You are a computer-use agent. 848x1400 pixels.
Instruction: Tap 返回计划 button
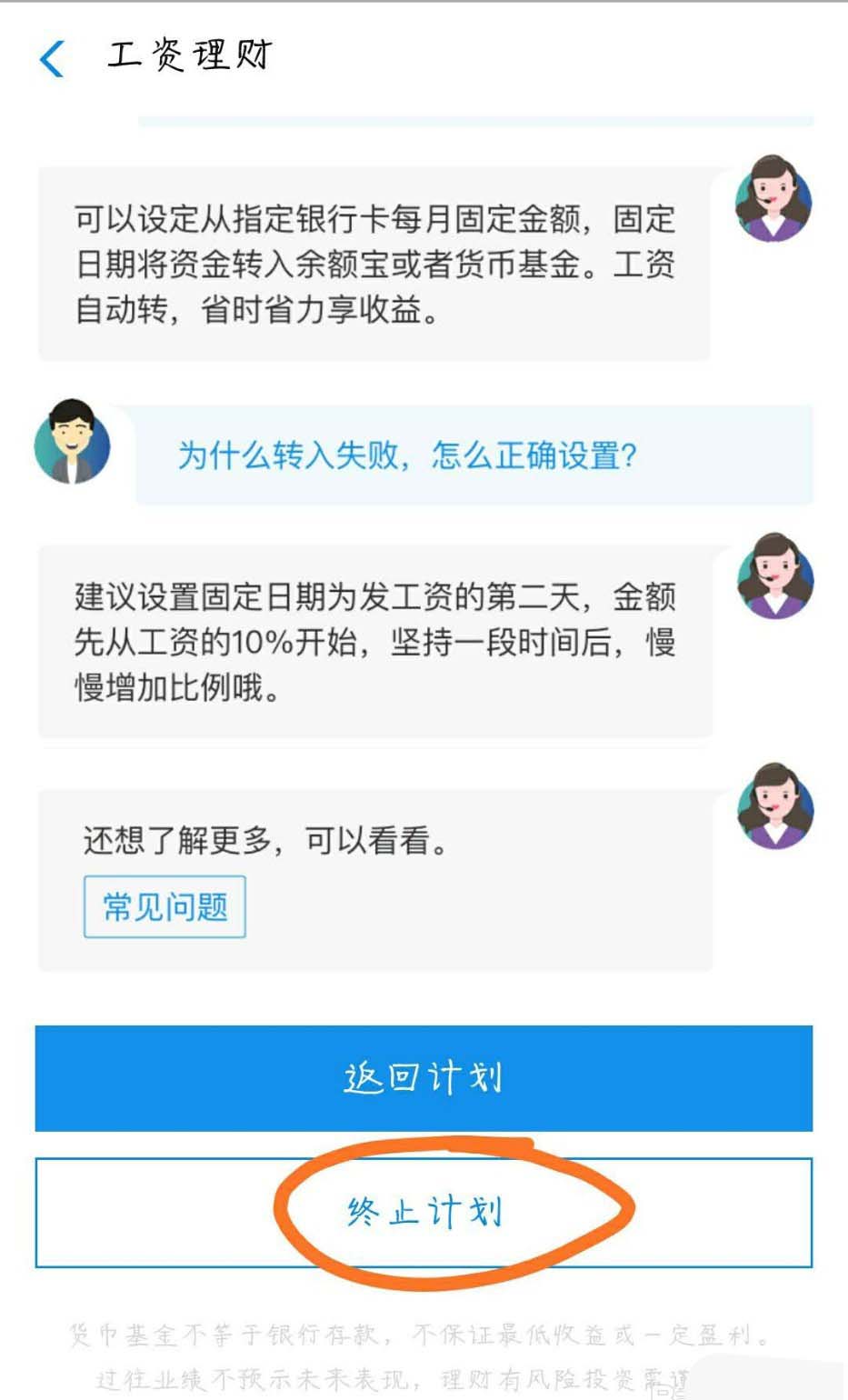[x=424, y=1078]
